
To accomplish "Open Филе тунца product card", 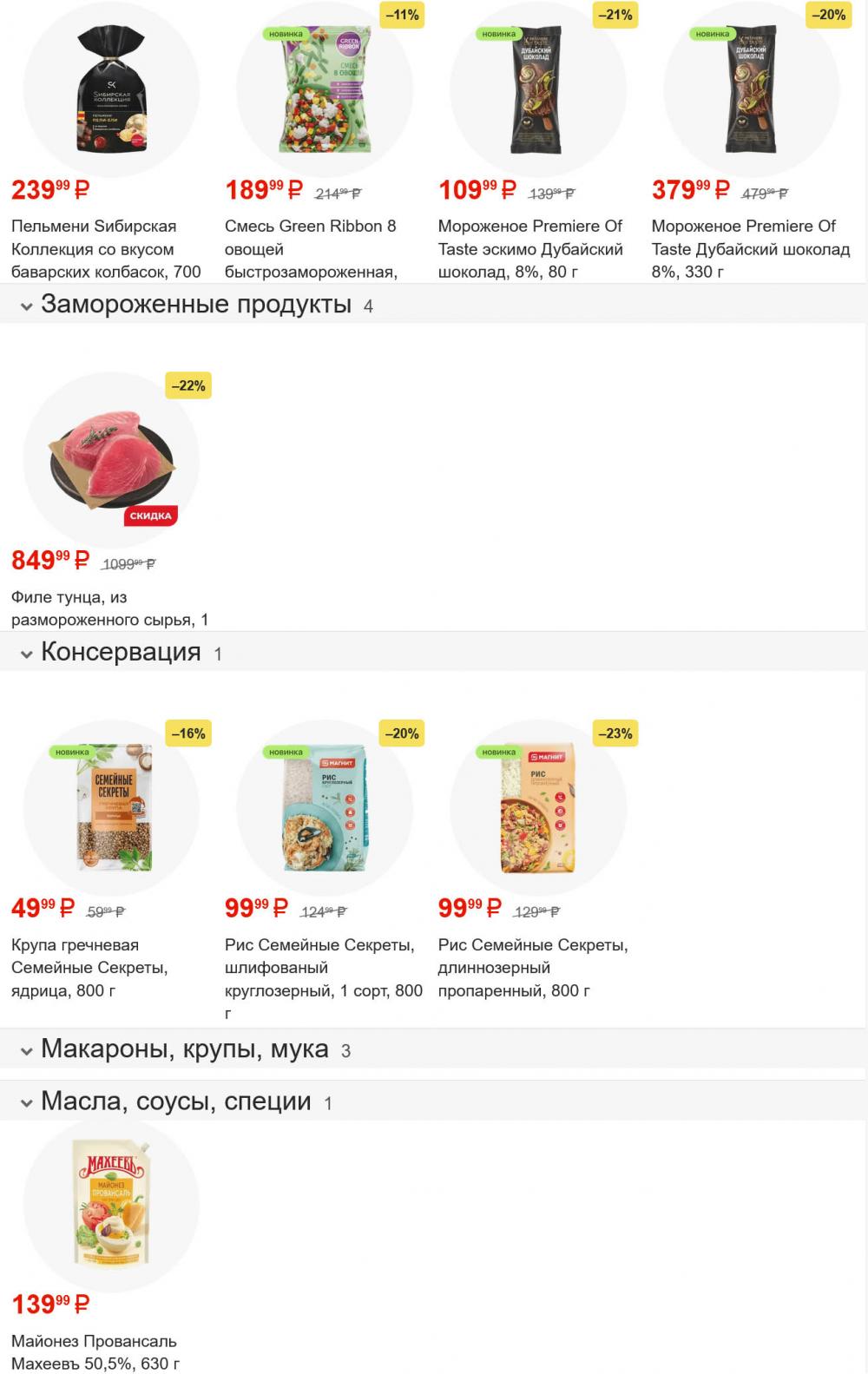I will tap(111, 462).
